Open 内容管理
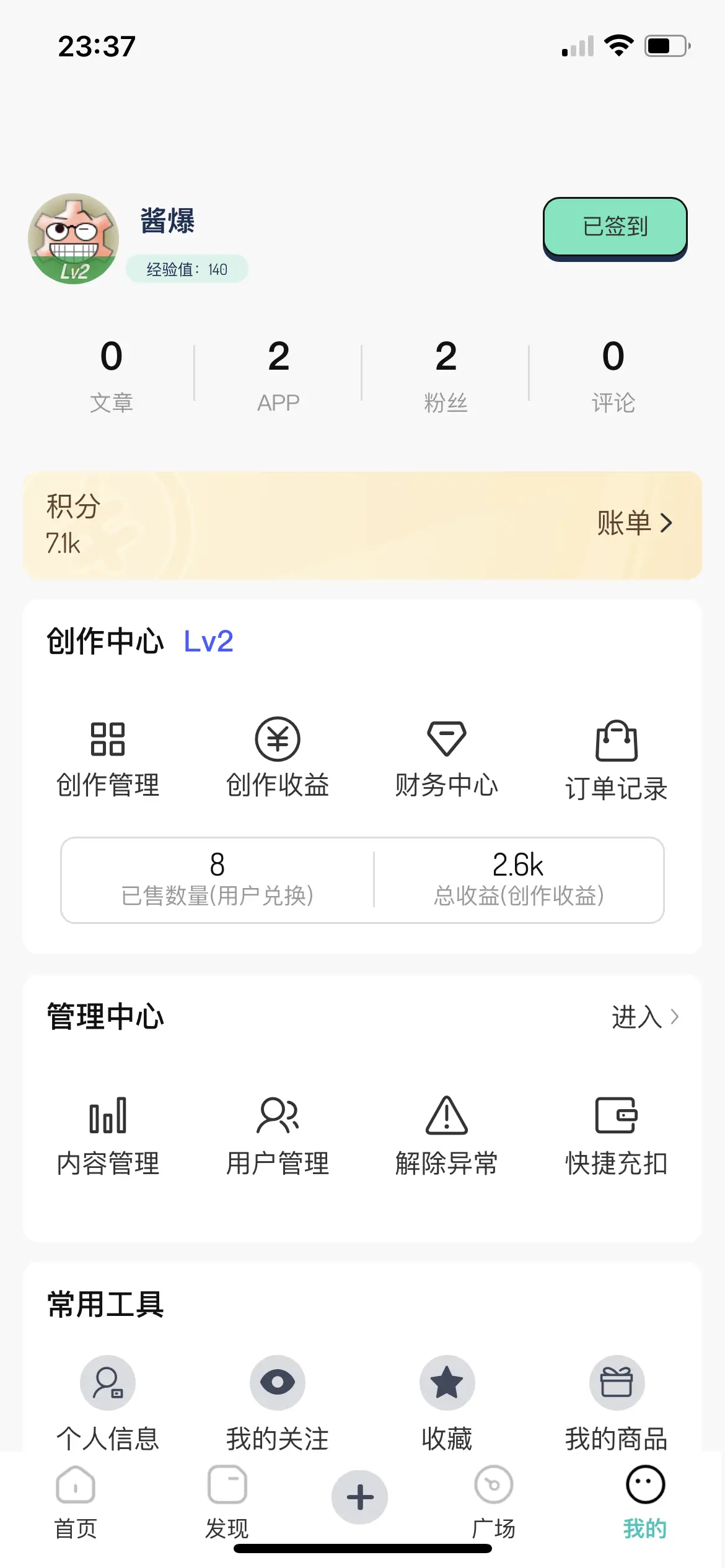725x1568 pixels. coord(108,1137)
